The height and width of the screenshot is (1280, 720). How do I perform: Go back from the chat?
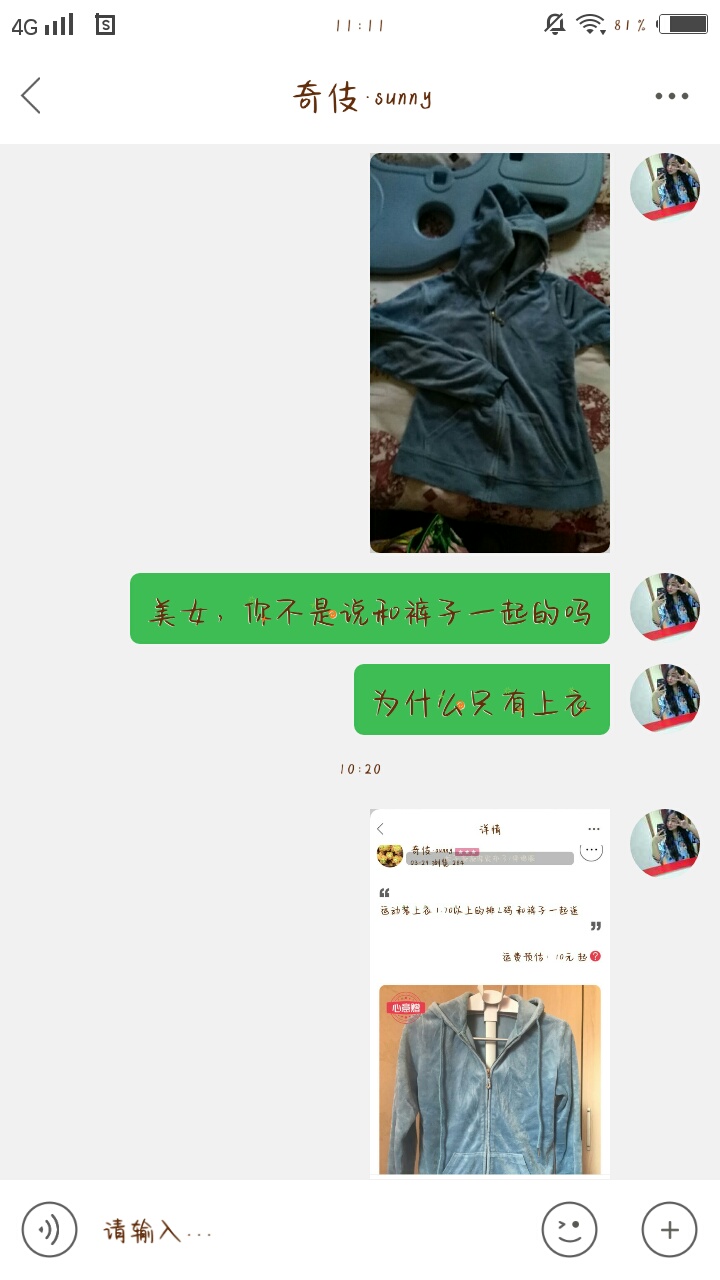coord(31,96)
